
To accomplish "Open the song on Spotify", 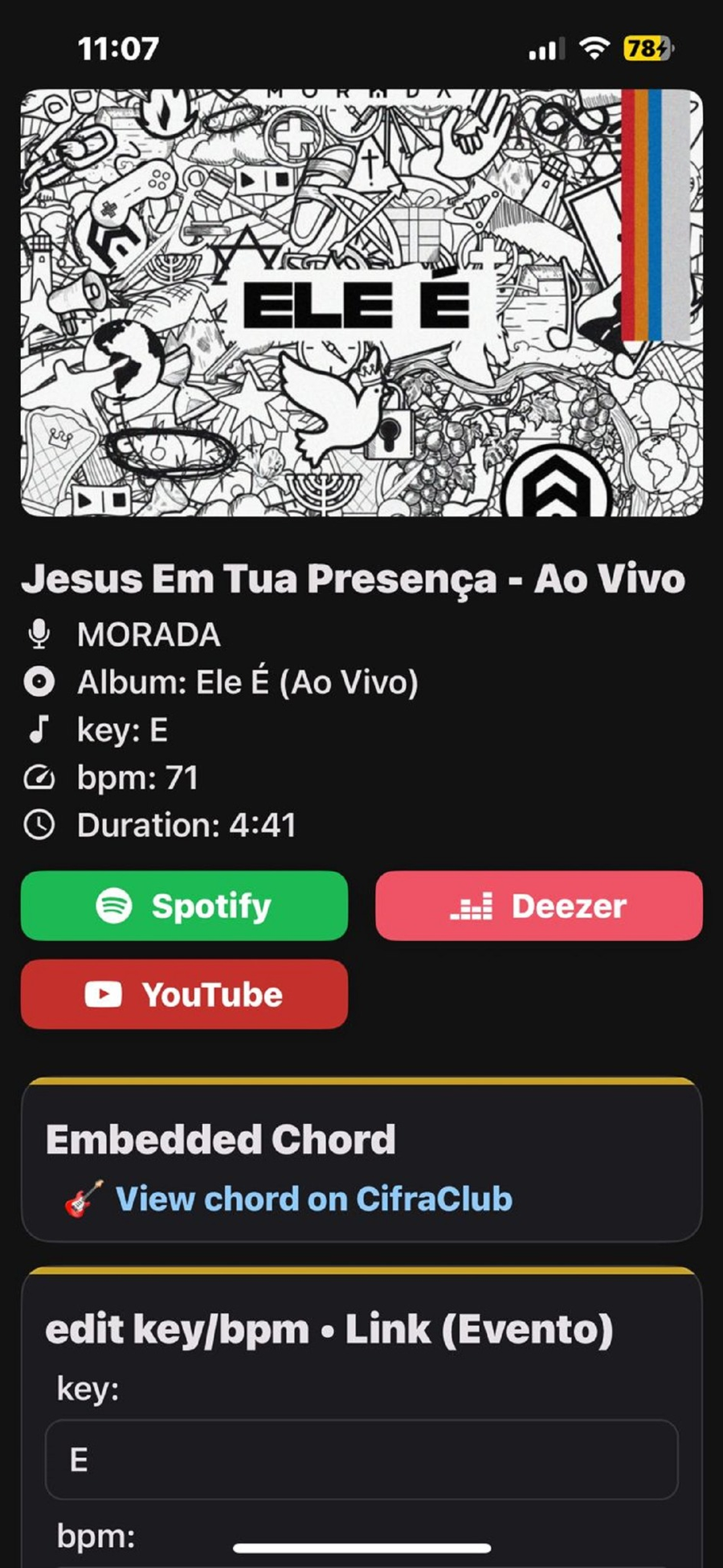I will tap(185, 906).
